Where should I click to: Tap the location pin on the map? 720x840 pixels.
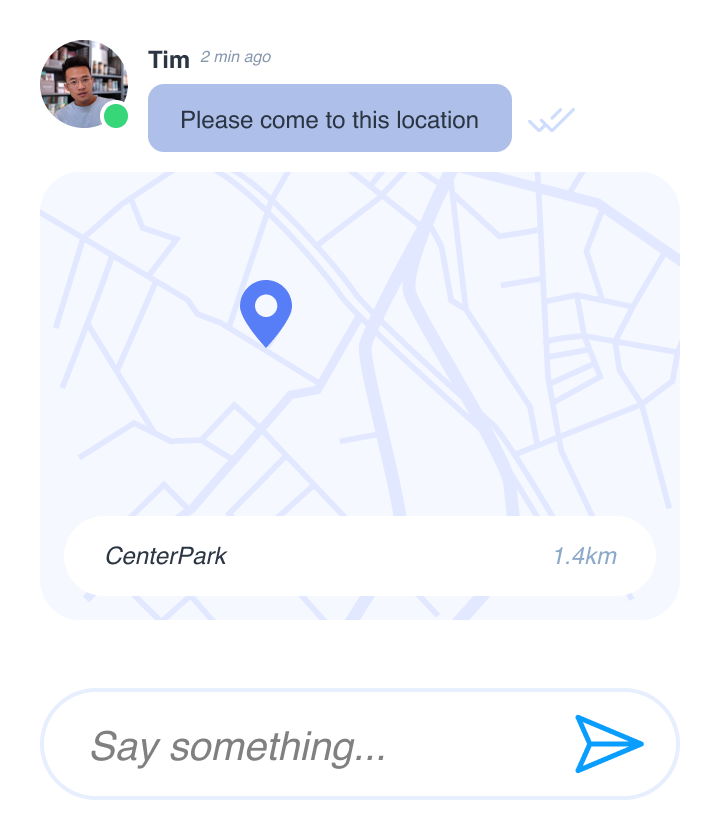click(x=266, y=310)
